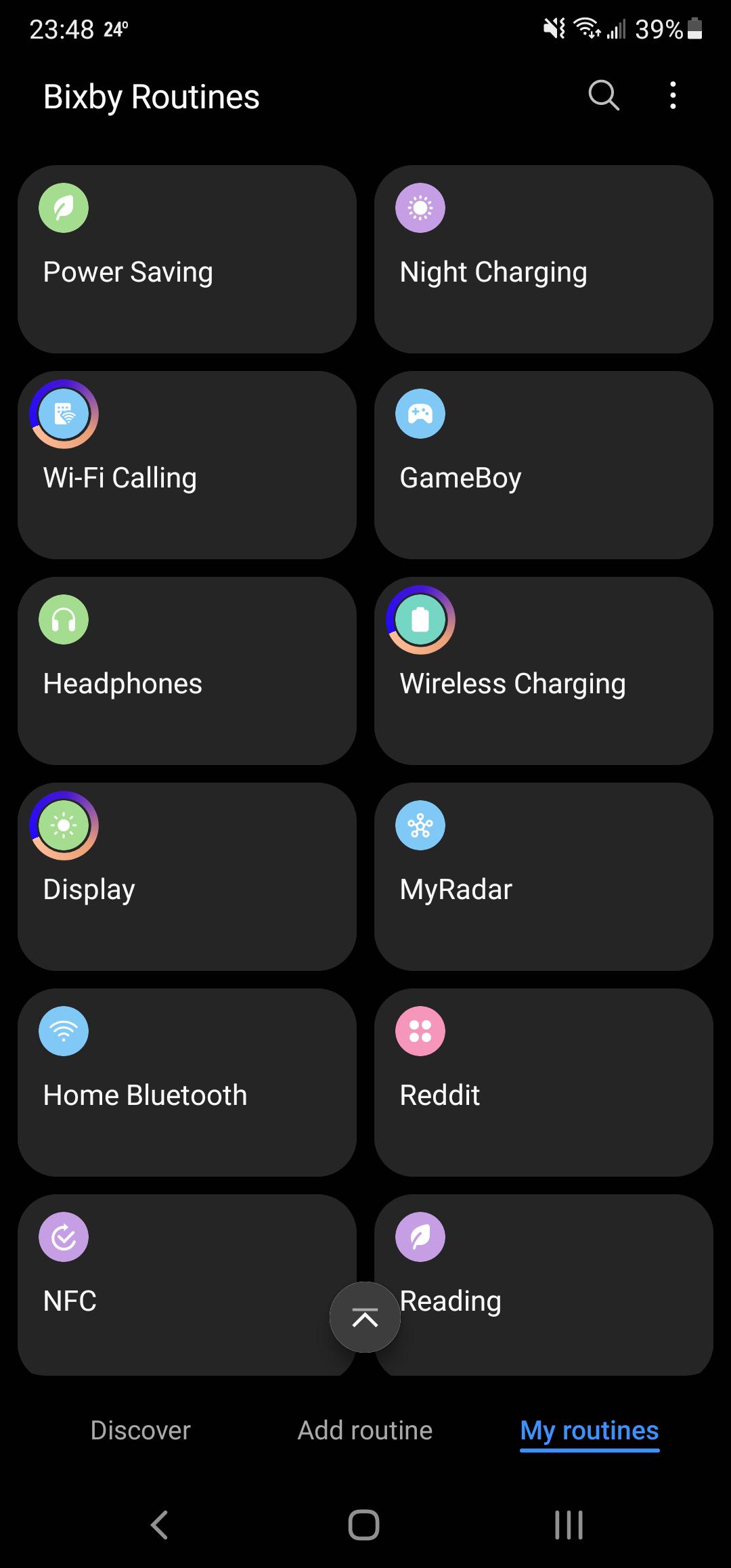Viewport: 731px width, 1568px height.
Task: Tap the NFC checkmark icon
Action: point(64,1238)
